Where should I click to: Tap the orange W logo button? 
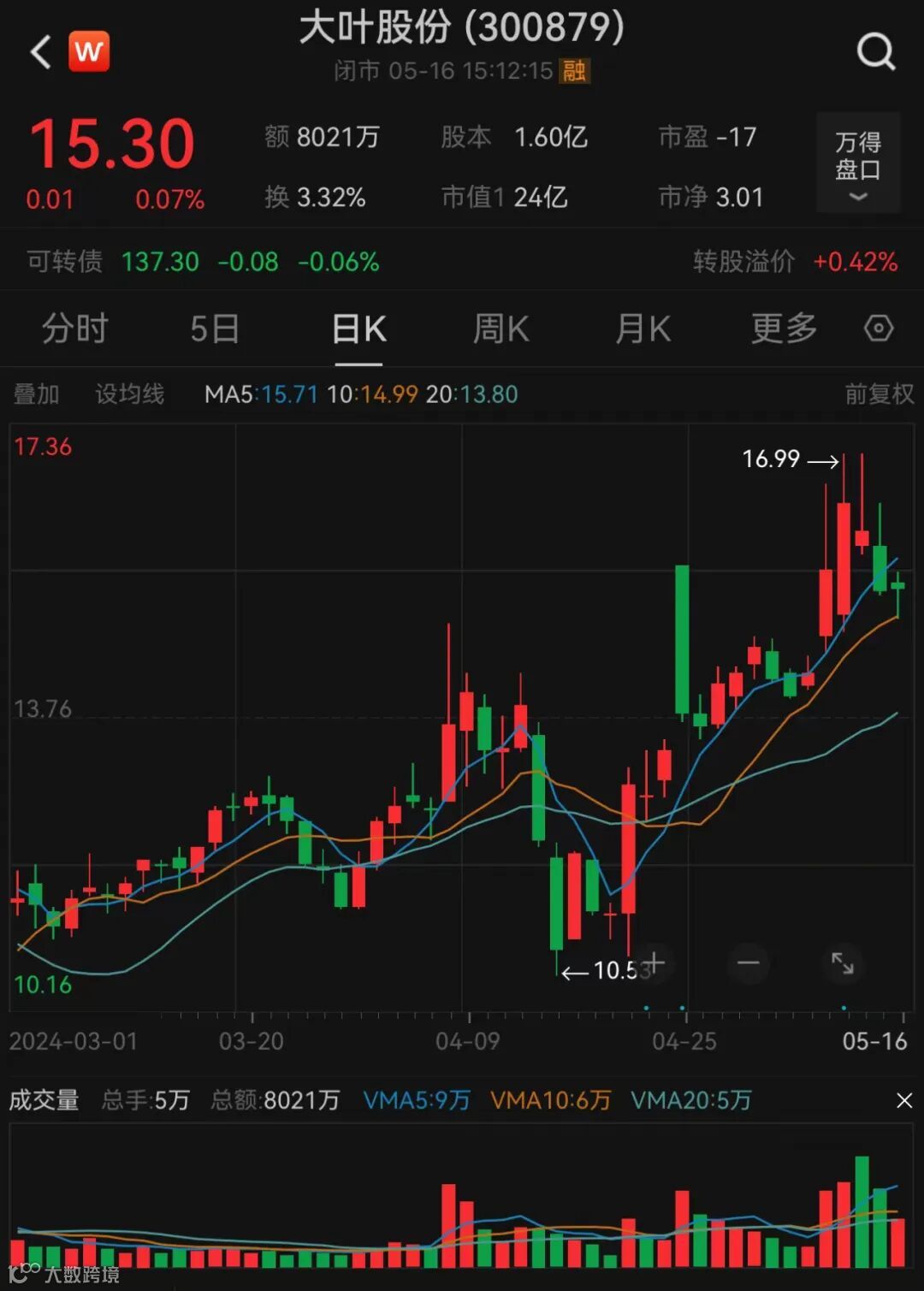[89, 52]
